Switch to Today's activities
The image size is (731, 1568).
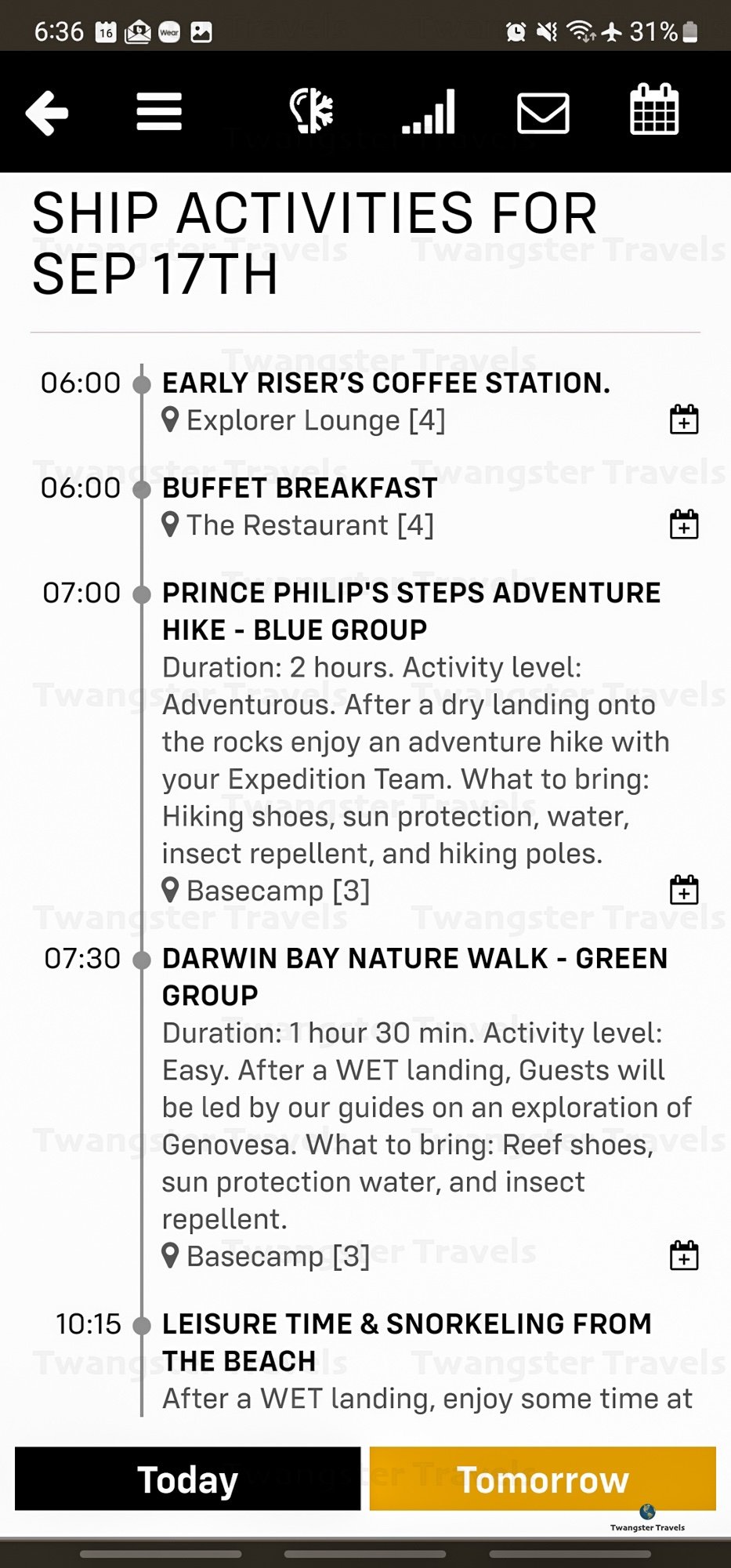click(188, 1479)
